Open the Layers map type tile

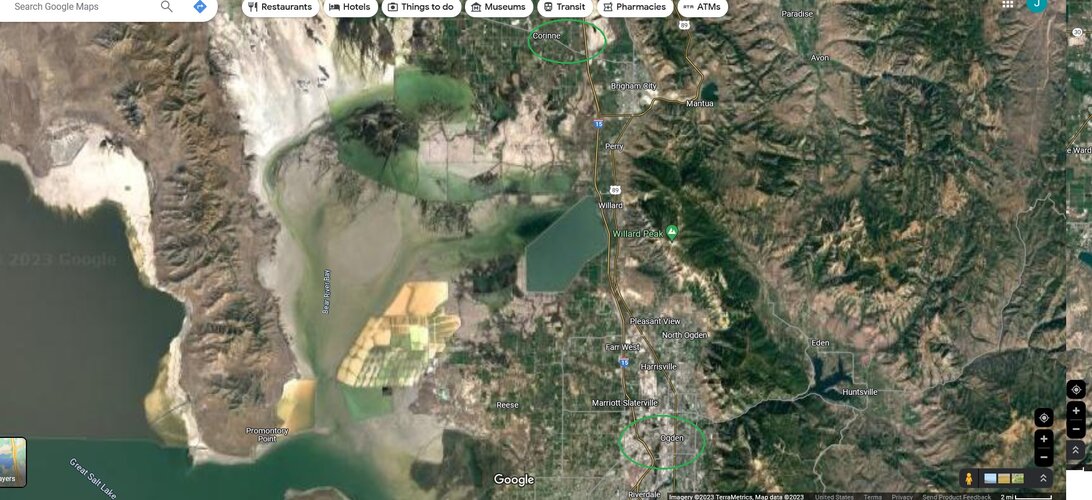click(12, 461)
